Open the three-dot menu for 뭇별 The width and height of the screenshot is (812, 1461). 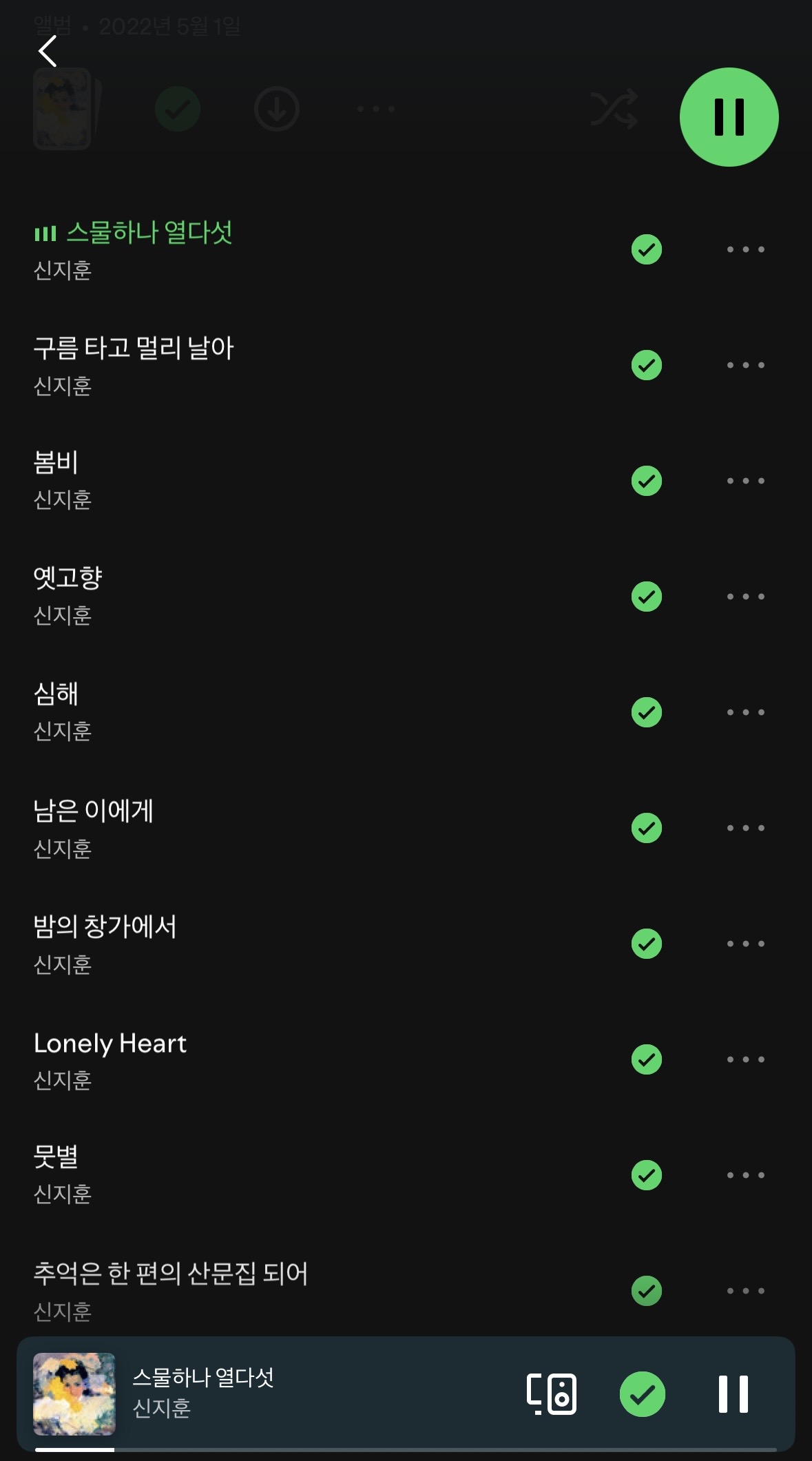745,1175
